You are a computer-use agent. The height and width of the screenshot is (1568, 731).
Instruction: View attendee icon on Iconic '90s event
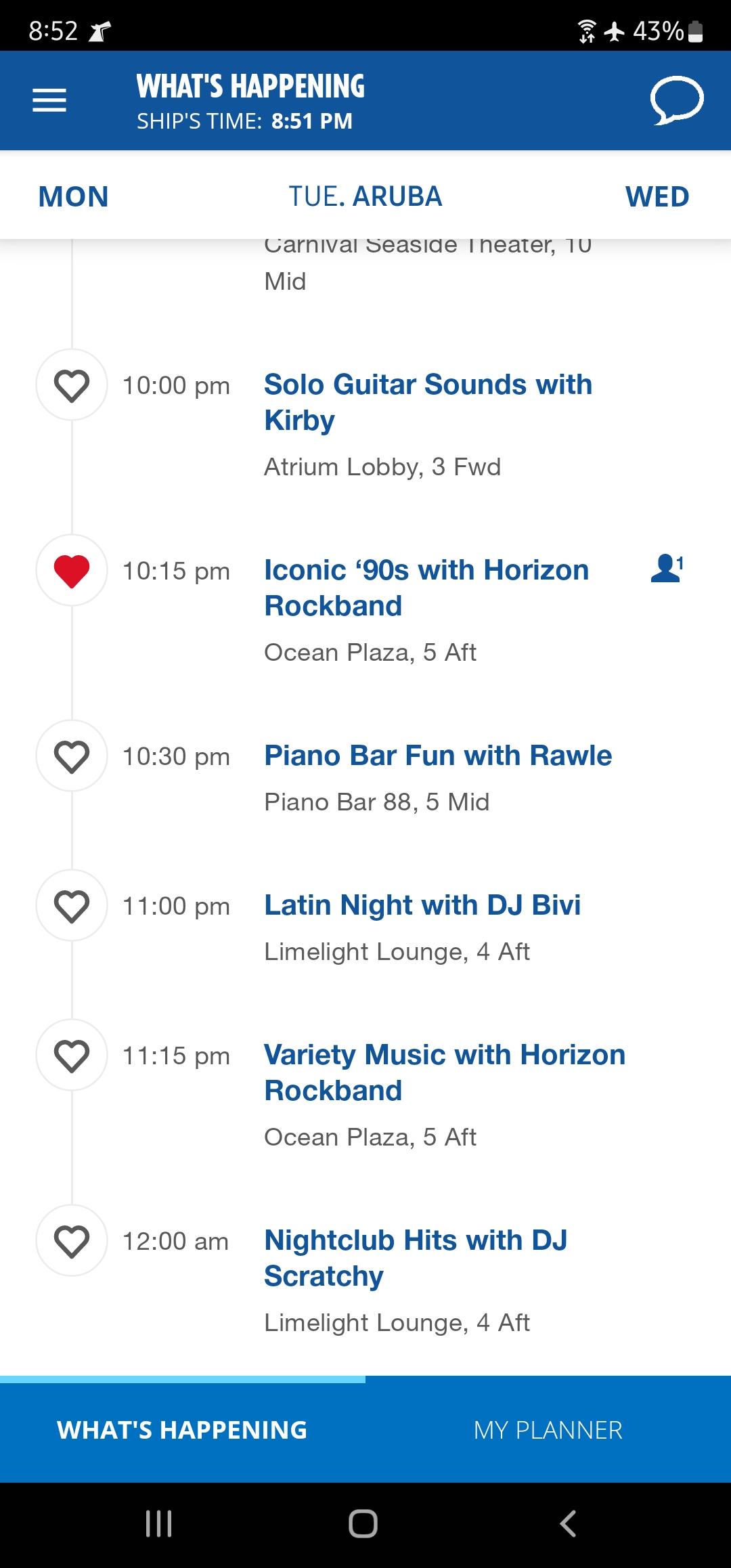(667, 568)
